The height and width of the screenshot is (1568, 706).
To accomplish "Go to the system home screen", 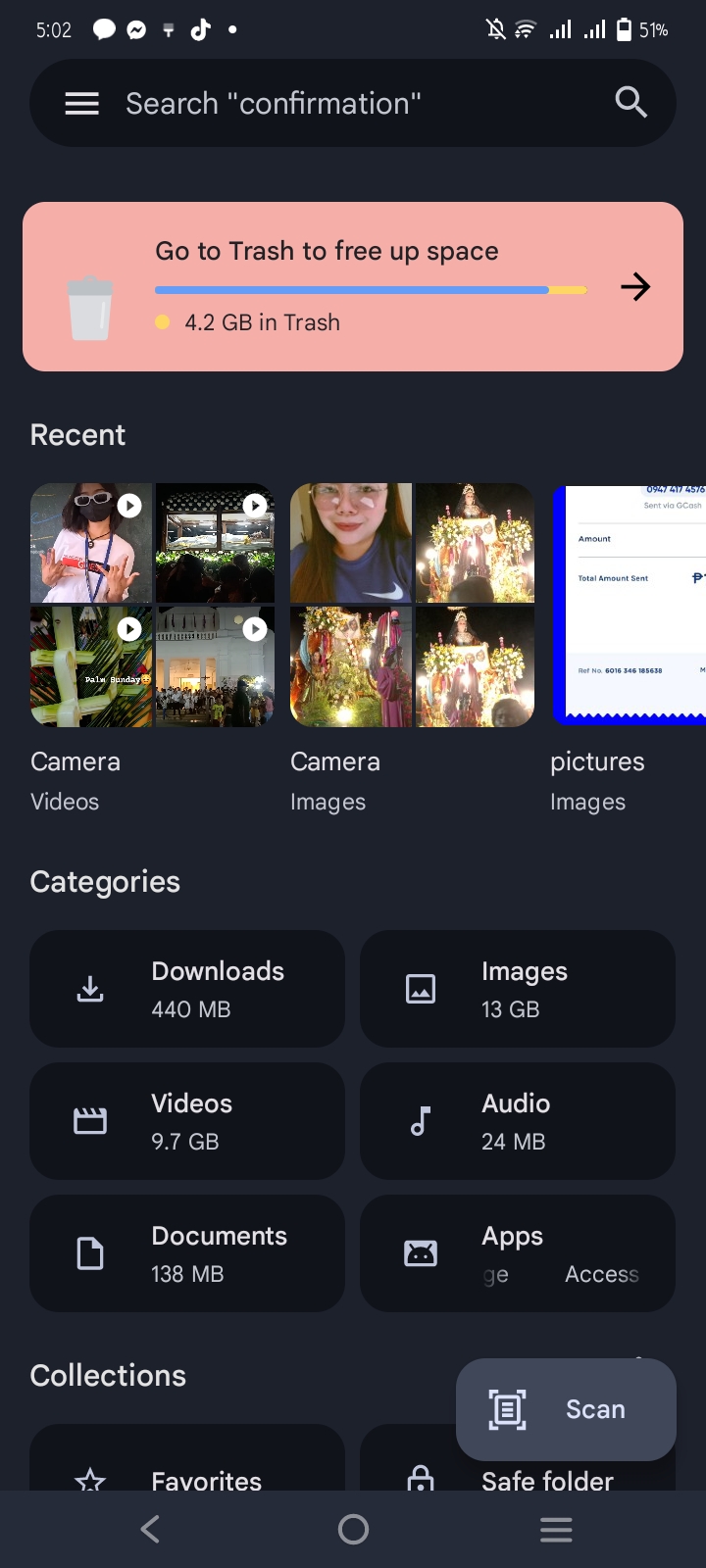I will pos(353,1529).
